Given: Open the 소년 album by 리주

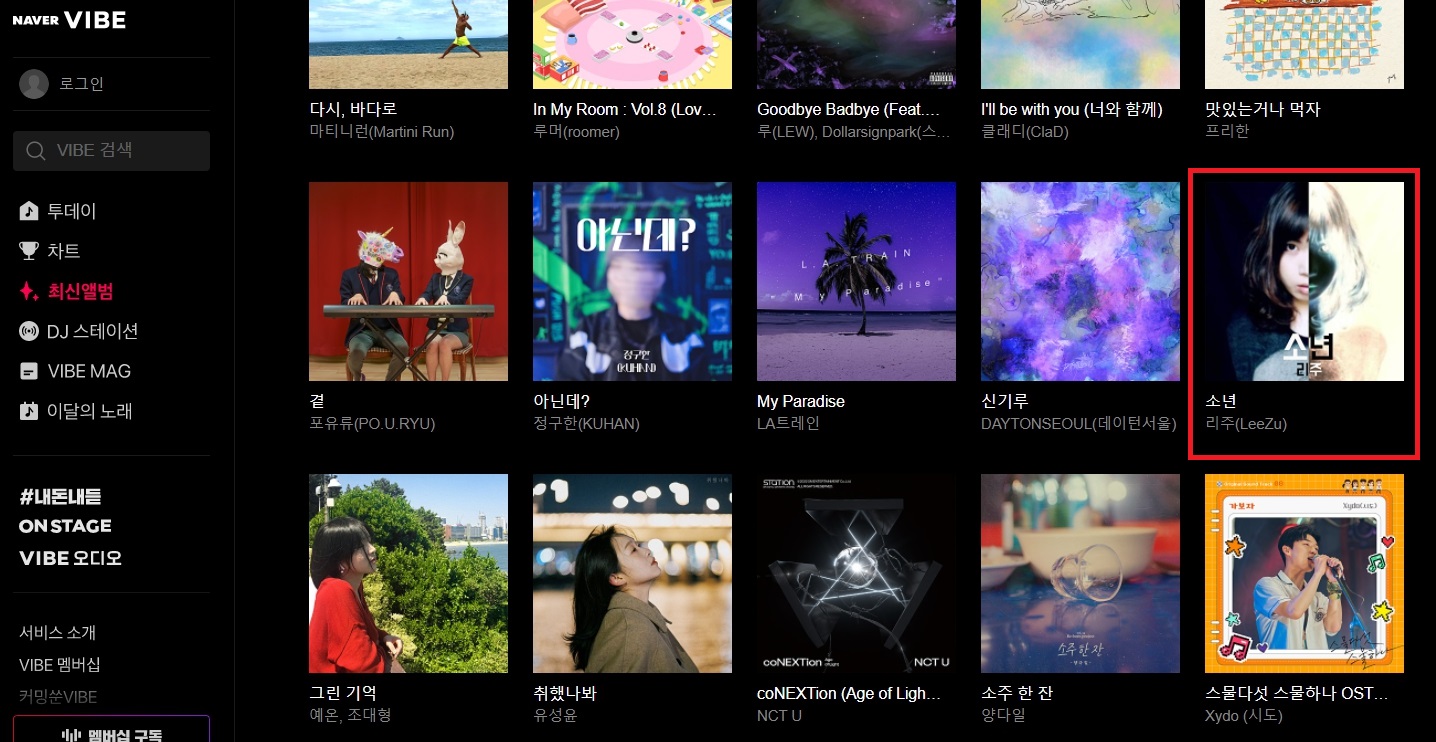Looking at the screenshot, I should pyautogui.click(x=1304, y=281).
